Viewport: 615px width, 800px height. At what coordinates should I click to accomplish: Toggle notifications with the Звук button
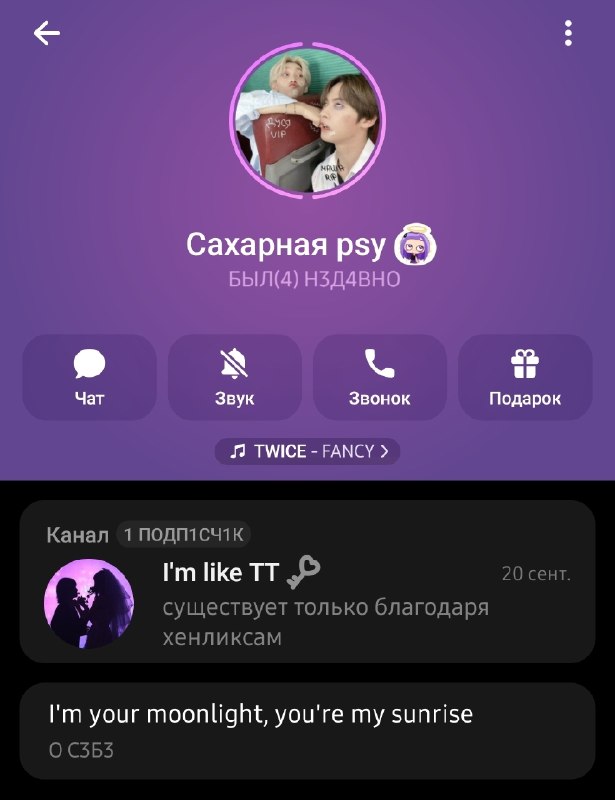point(234,377)
